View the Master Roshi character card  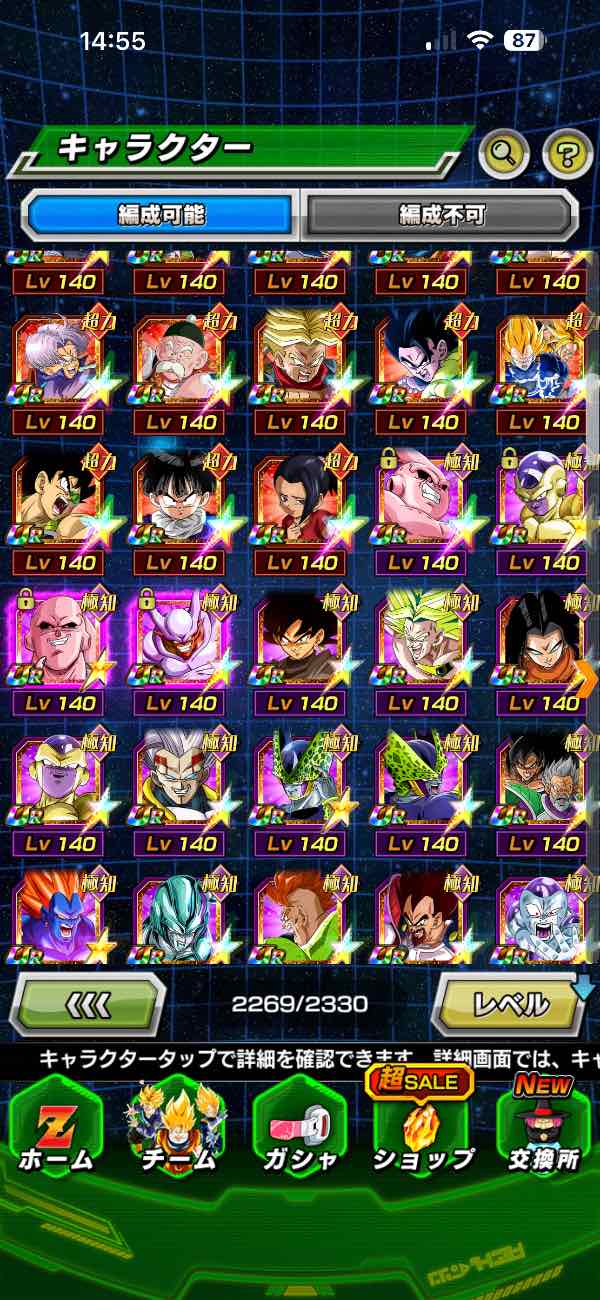[180, 365]
